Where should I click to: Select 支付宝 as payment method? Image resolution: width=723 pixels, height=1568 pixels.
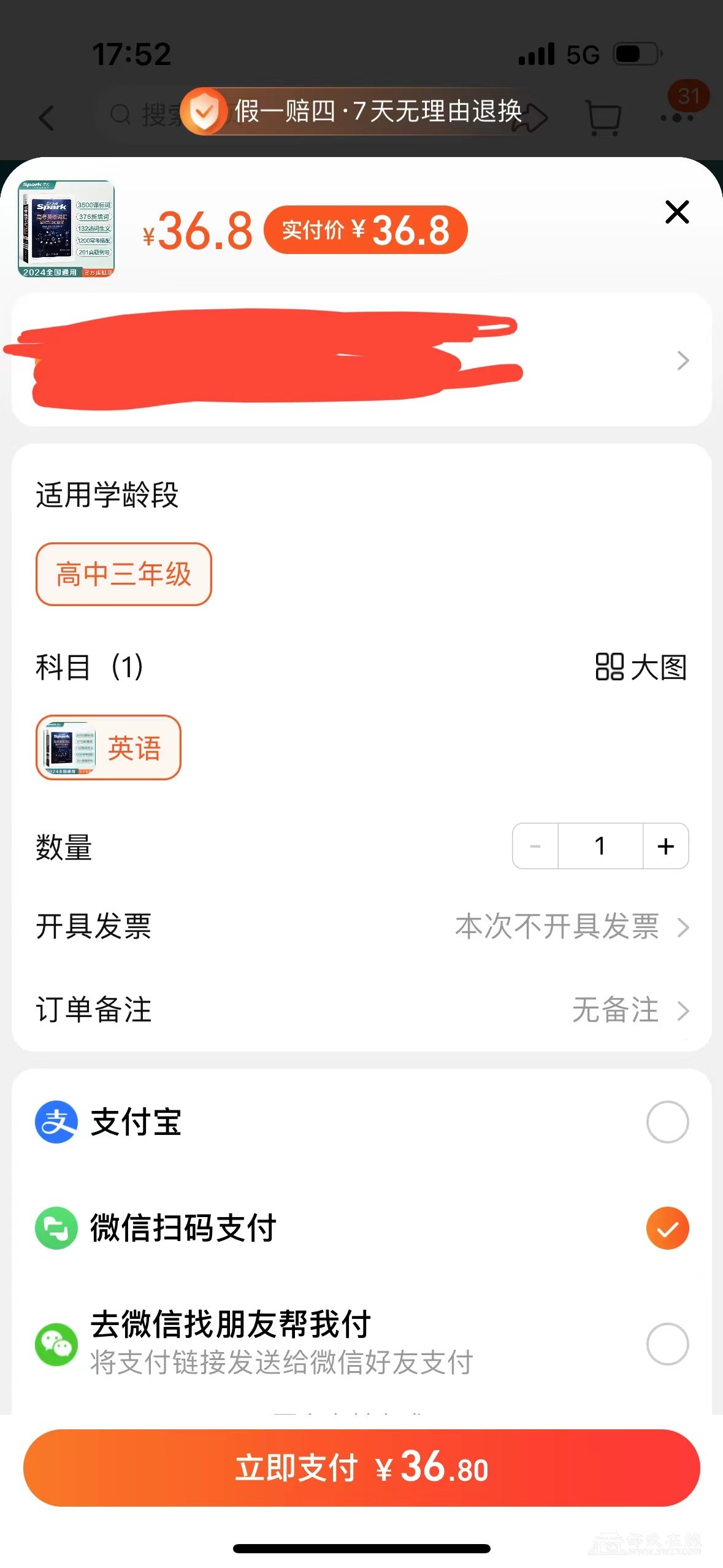pyautogui.click(x=667, y=1122)
